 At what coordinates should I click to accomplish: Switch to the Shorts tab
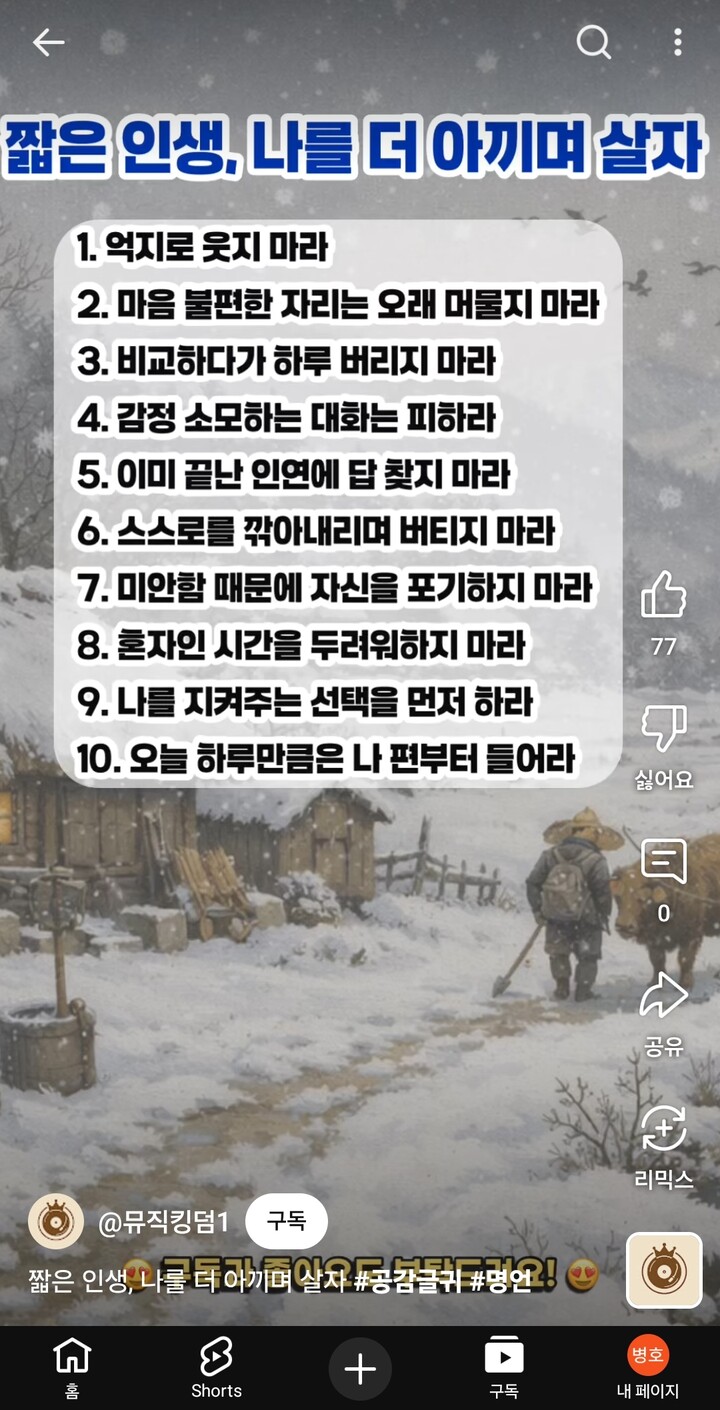pyautogui.click(x=216, y=1368)
